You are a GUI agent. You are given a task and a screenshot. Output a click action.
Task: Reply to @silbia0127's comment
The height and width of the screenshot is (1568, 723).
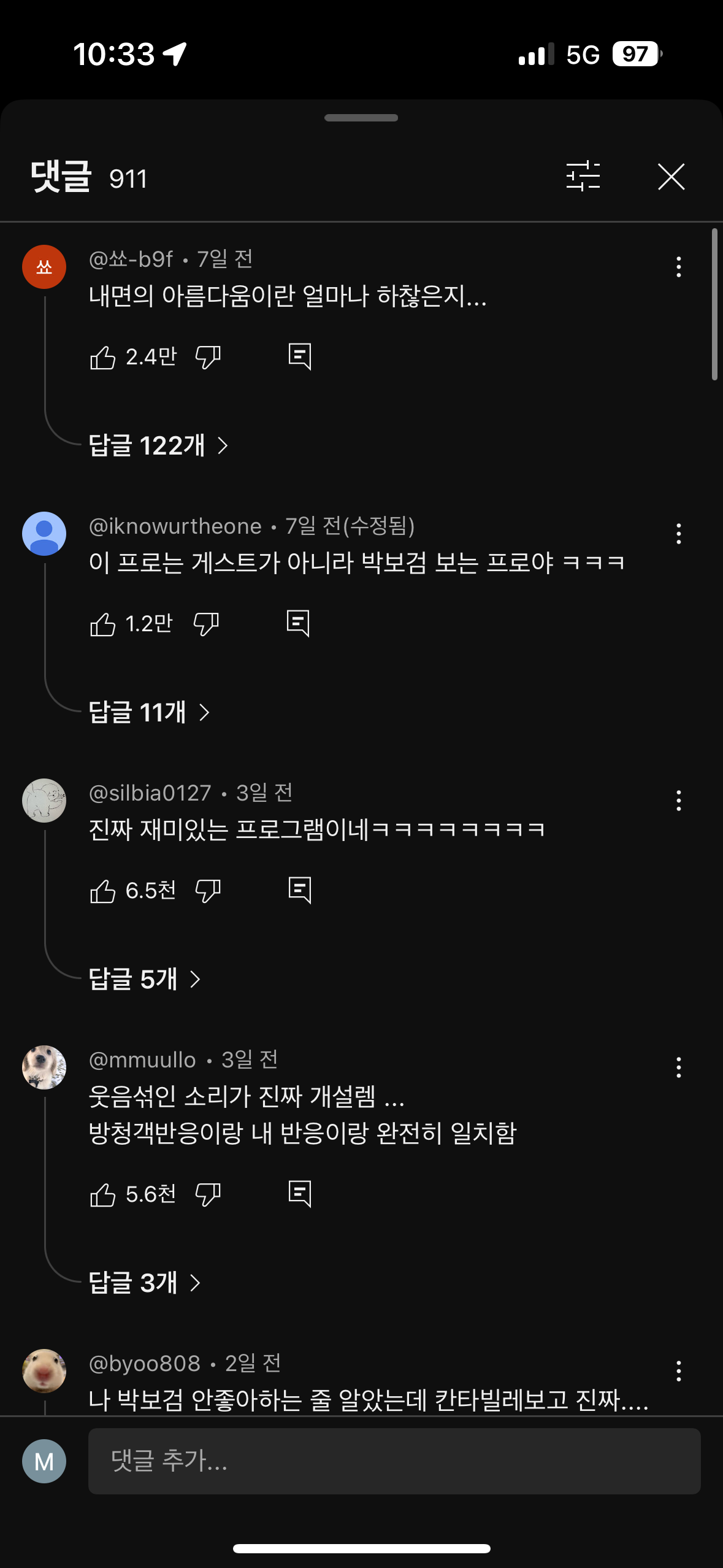[x=300, y=890]
